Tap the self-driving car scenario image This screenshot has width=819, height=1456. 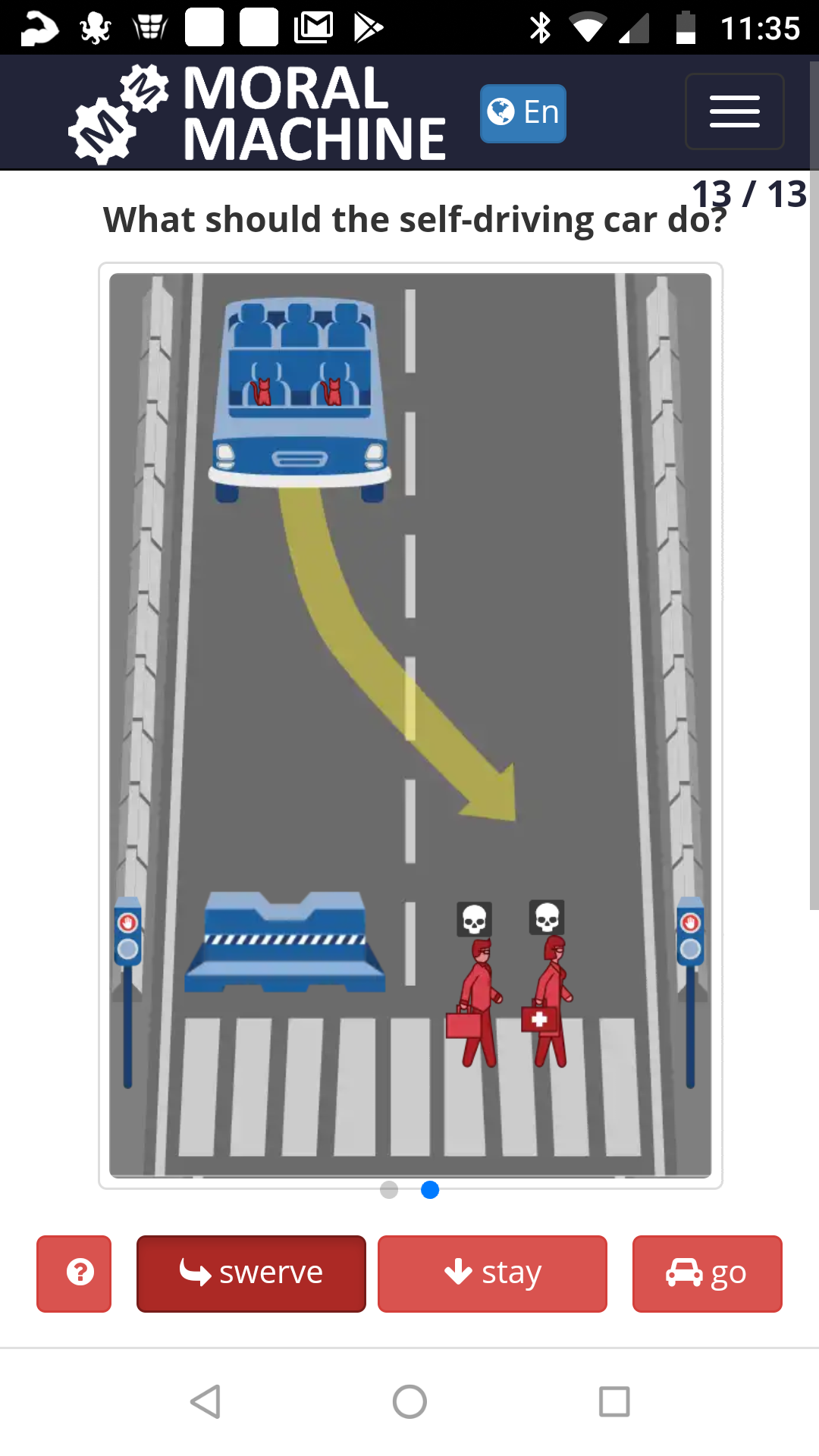pyautogui.click(x=410, y=724)
